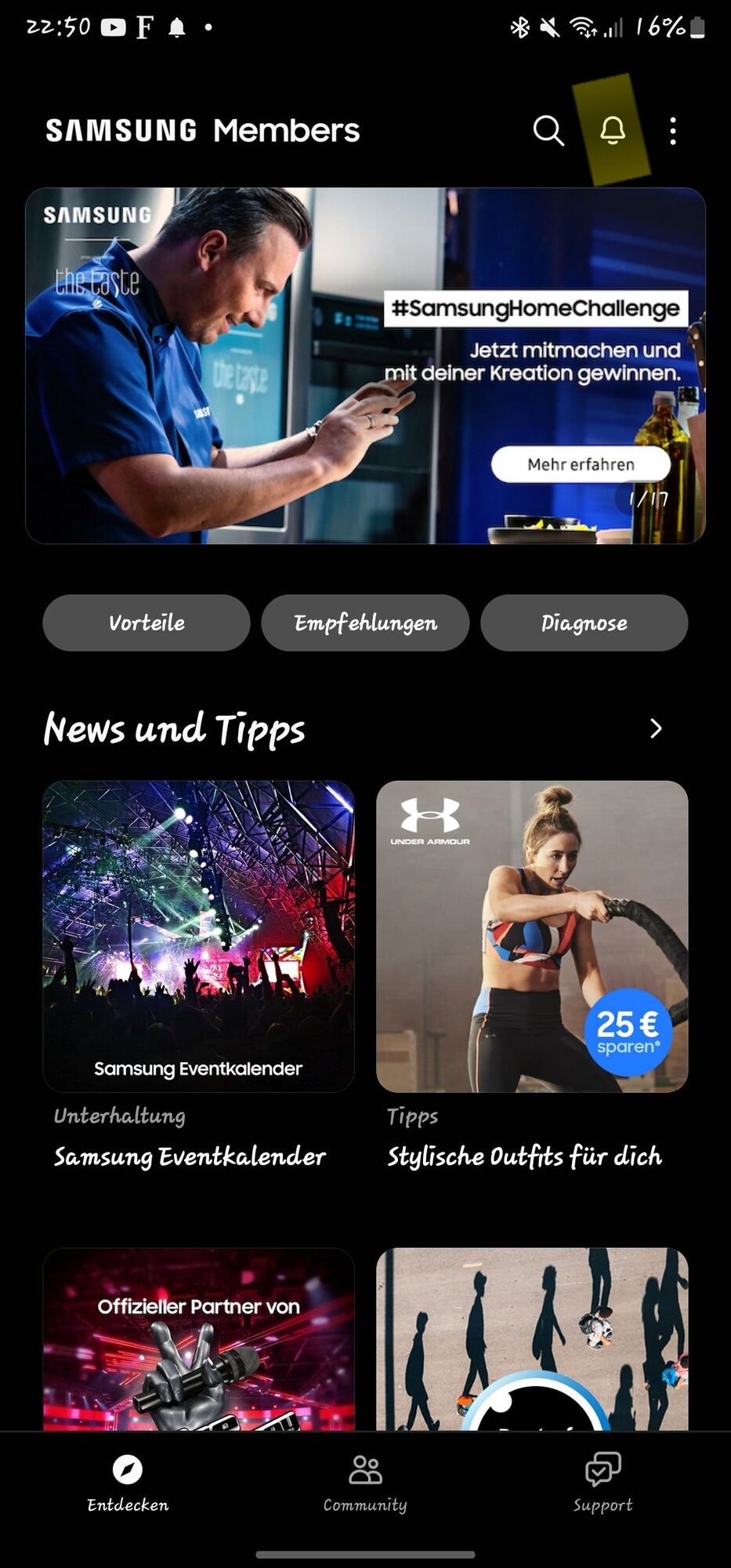This screenshot has height=1568, width=731.
Task: Tap the Mehr erfahren button
Action: pyautogui.click(x=581, y=464)
